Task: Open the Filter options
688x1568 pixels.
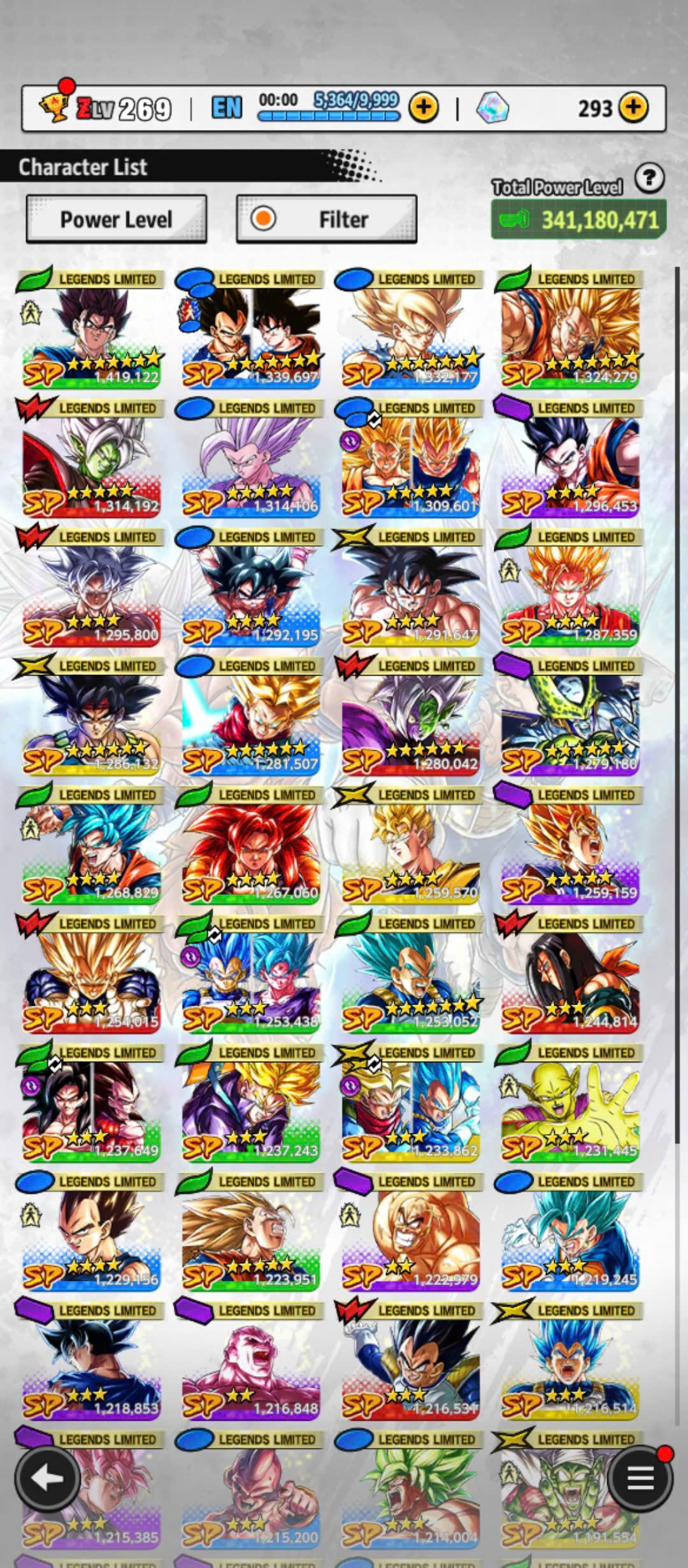Action: pyautogui.click(x=326, y=219)
